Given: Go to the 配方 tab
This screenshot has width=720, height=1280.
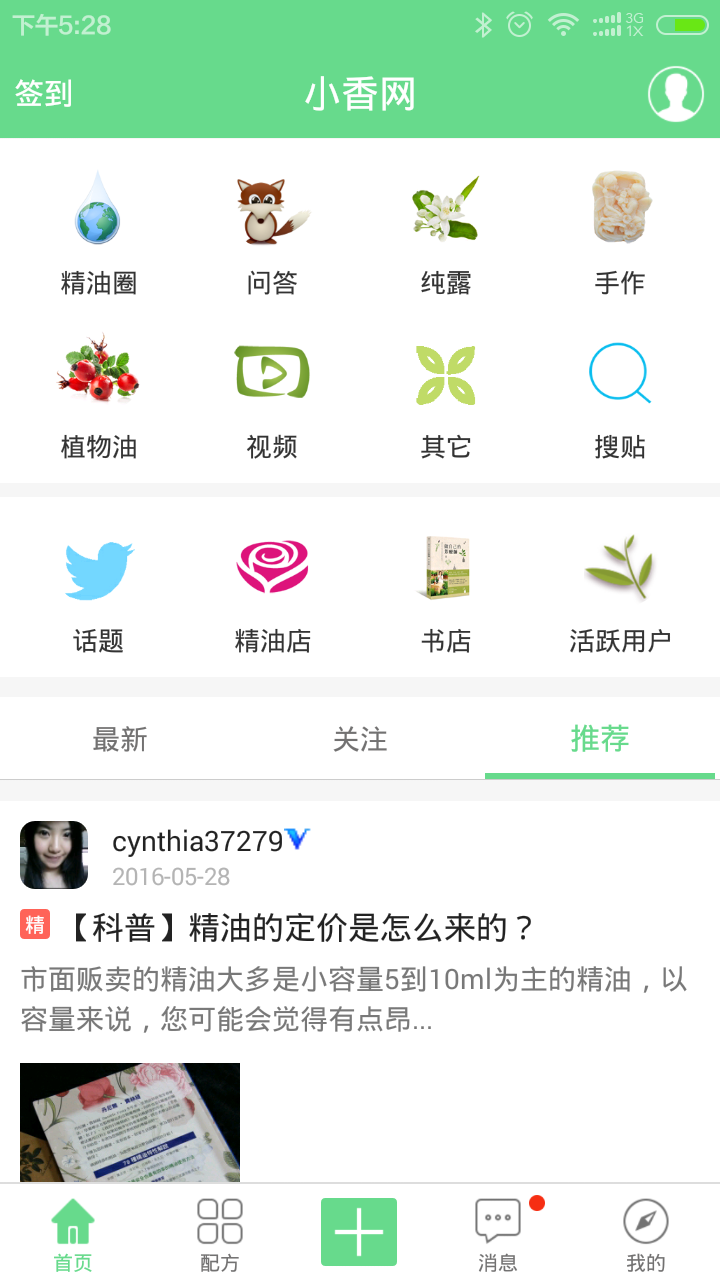Looking at the screenshot, I should [219, 1235].
